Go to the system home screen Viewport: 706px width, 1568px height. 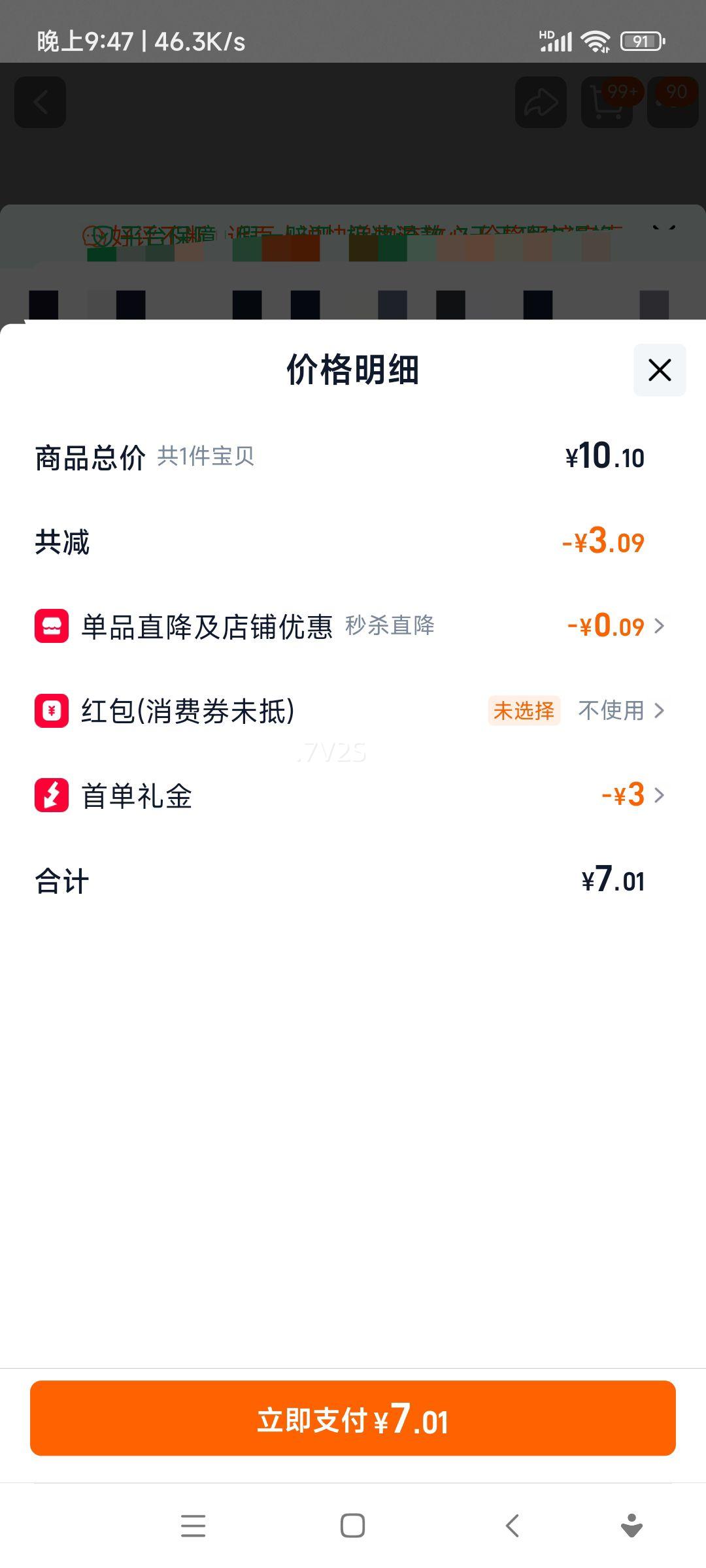click(x=352, y=1526)
